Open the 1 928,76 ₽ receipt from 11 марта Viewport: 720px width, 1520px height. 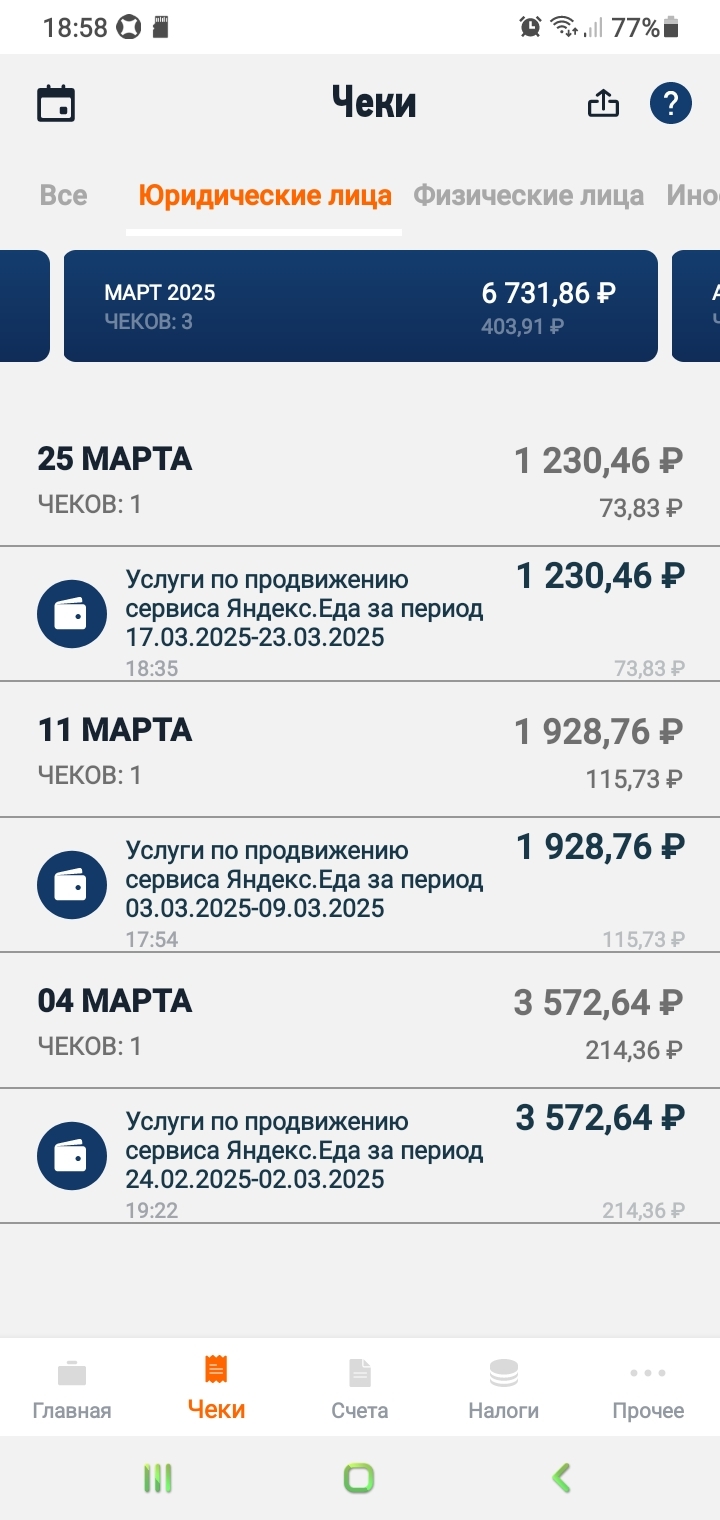tap(360, 885)
